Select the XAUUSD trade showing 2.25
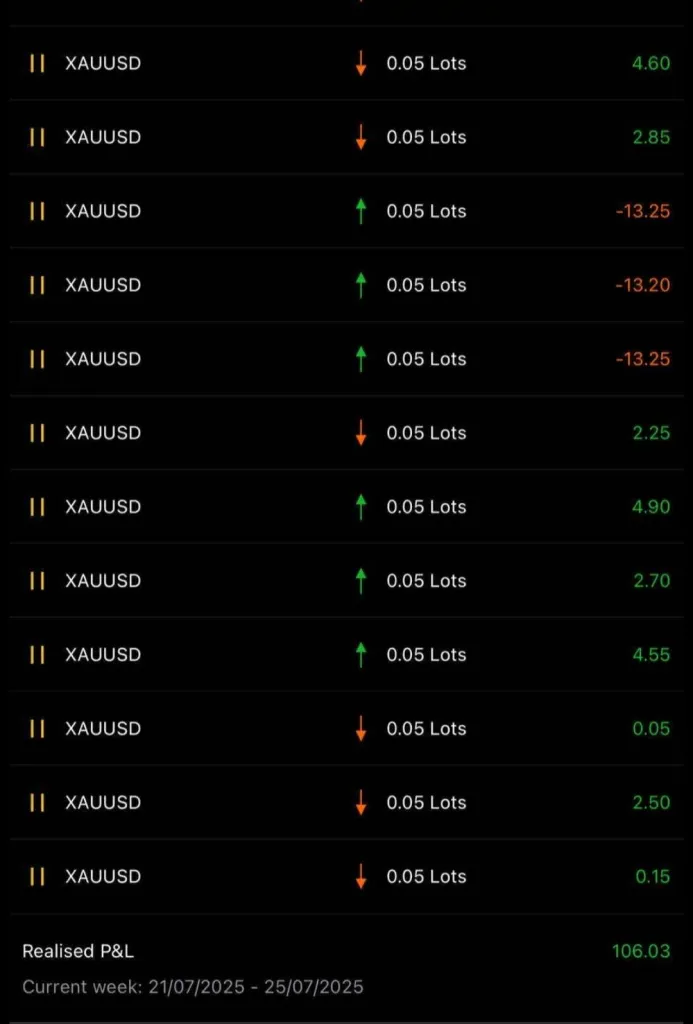Screen dimensions: 693x1024 (x=346, y=433)
